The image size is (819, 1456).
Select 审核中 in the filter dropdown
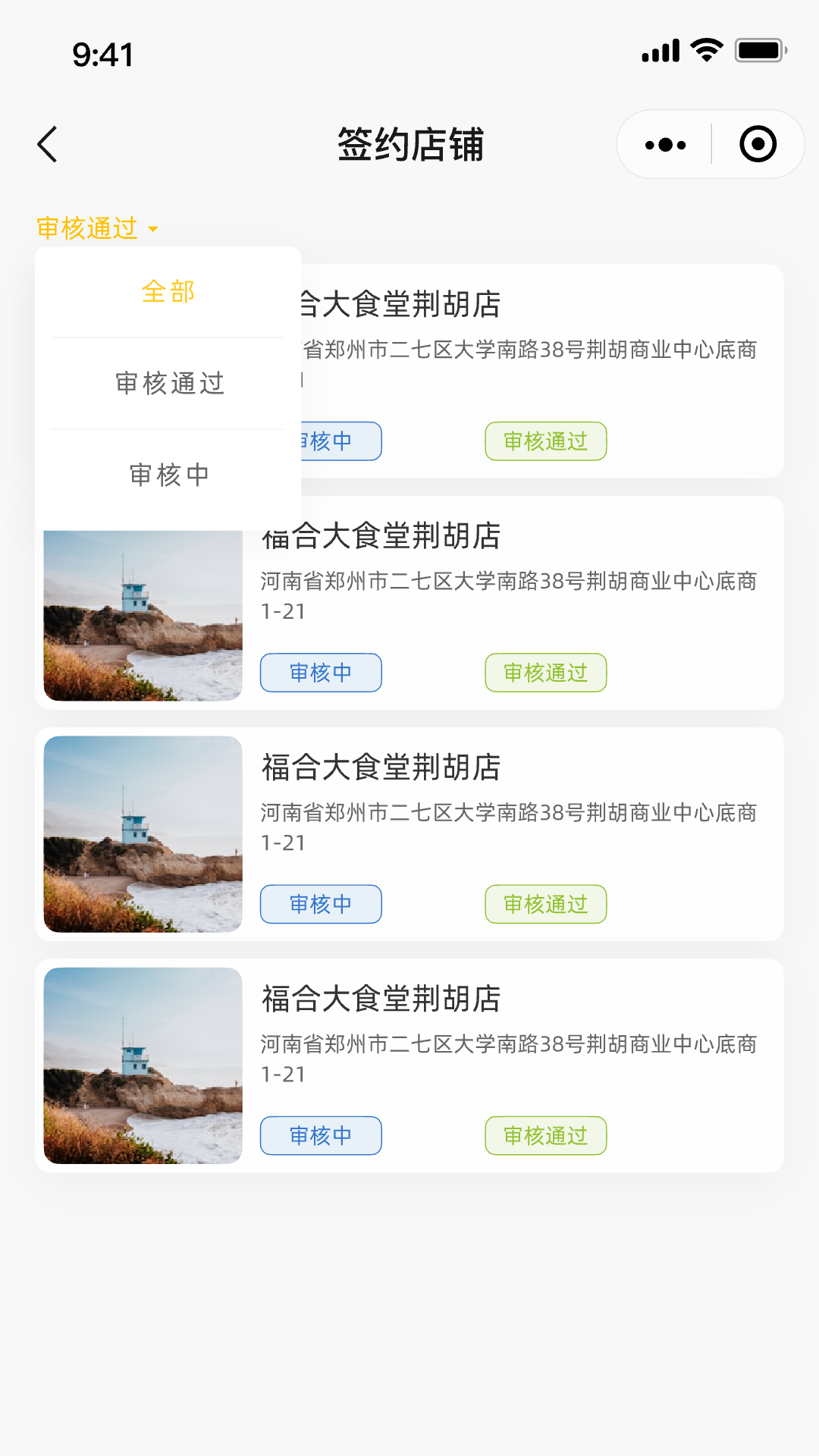pyautogui.click(x=168, y=475)
